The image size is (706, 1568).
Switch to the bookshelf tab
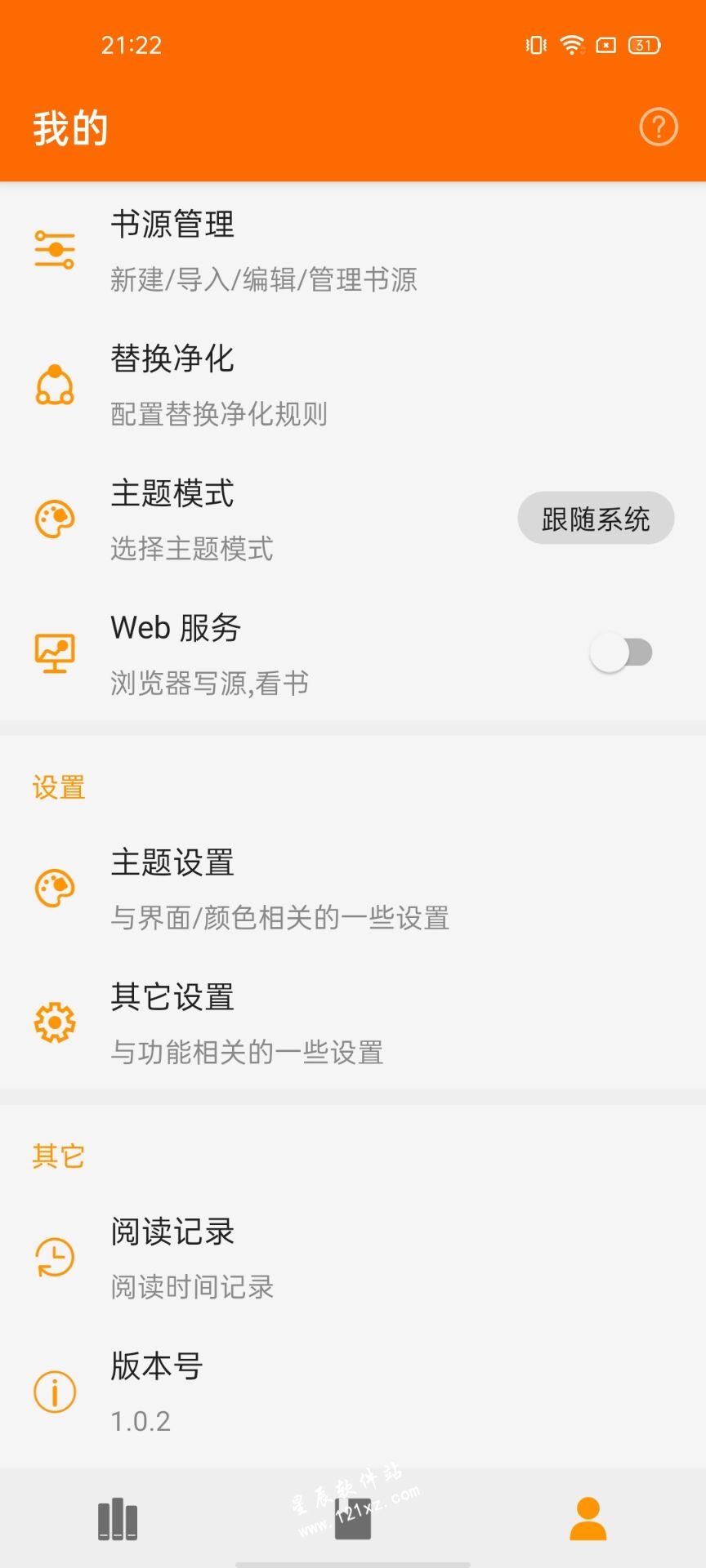118,1519
